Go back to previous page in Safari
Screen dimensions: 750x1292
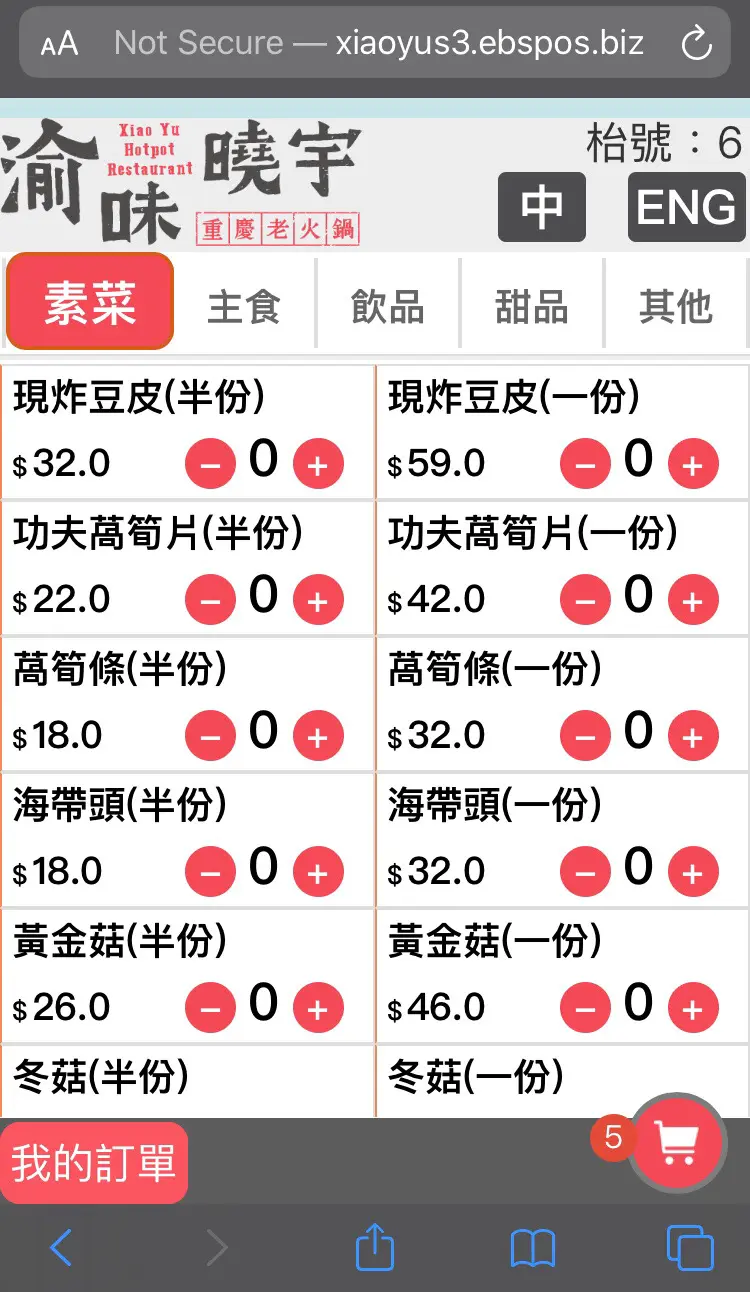(61, 1248)
